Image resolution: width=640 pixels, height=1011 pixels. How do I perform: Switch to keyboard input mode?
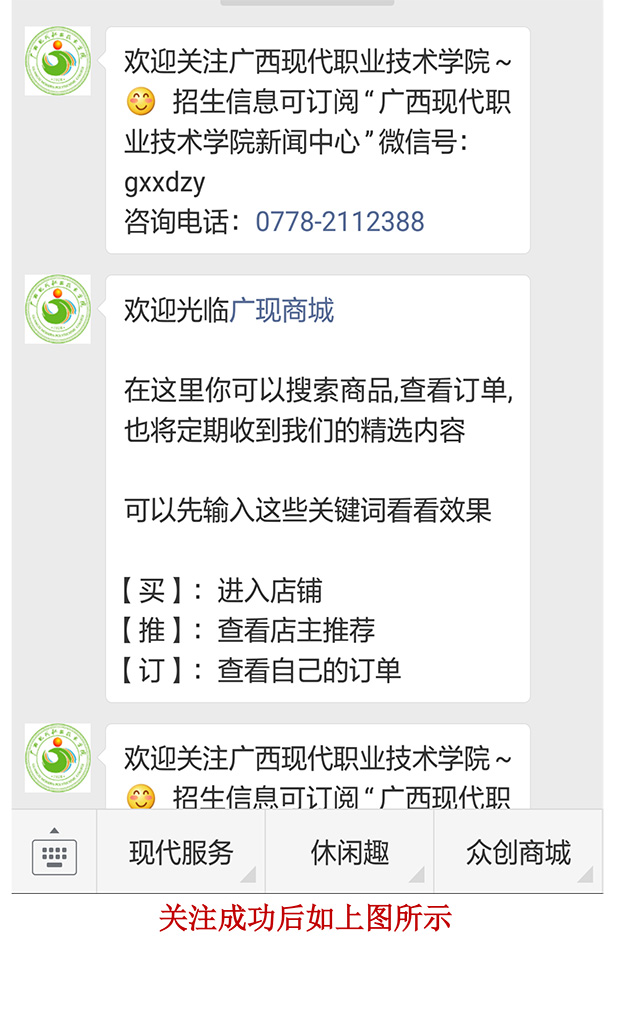[54, 852]
